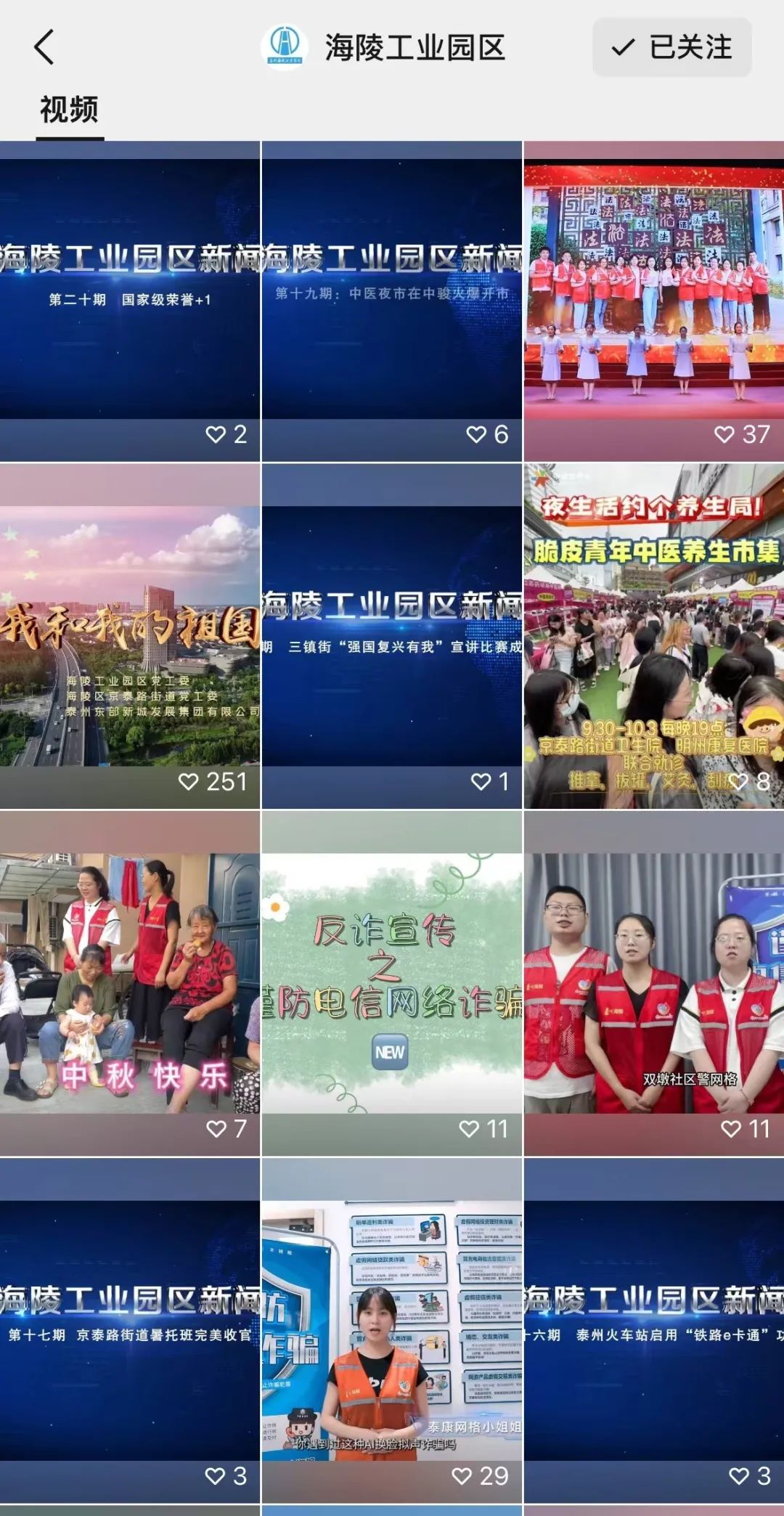The width and height of the screenshot is (784, 1516).
Task: Open the 我和我的祖国 video
Action: tap(130, 636)
